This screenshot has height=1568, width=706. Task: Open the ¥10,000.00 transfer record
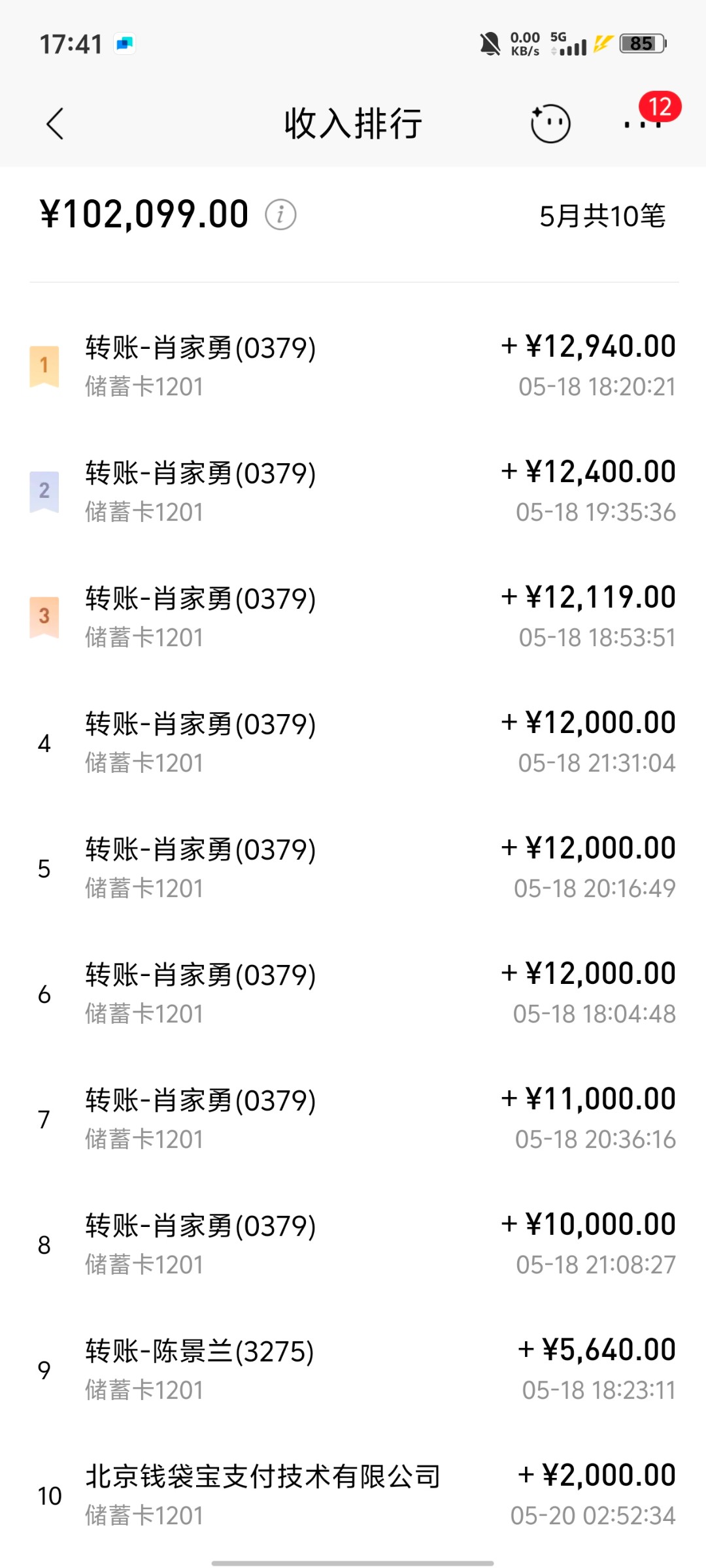point(353,1244)
